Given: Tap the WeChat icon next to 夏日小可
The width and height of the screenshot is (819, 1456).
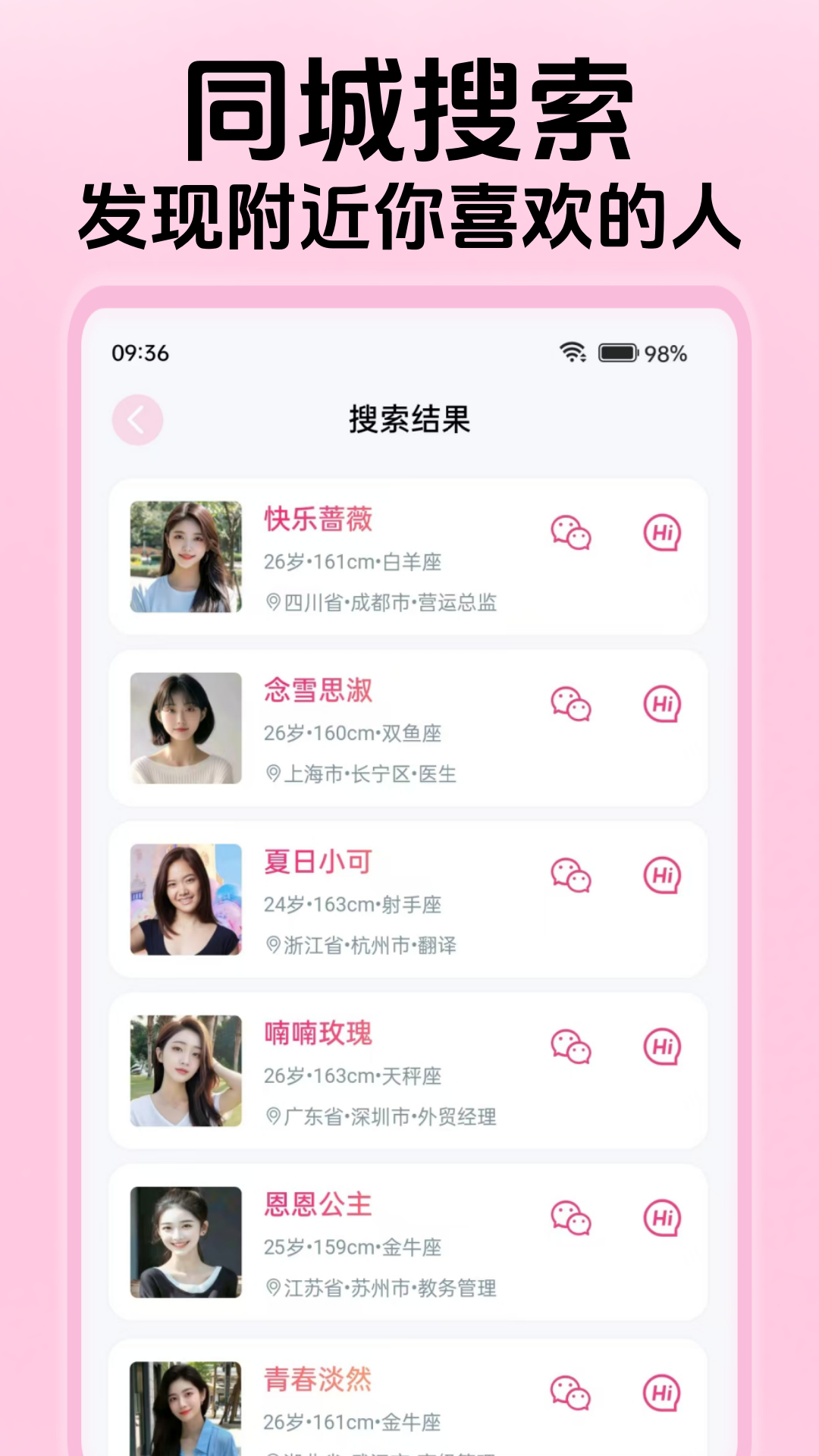Looking at the screenshot, I should [570, 876].
